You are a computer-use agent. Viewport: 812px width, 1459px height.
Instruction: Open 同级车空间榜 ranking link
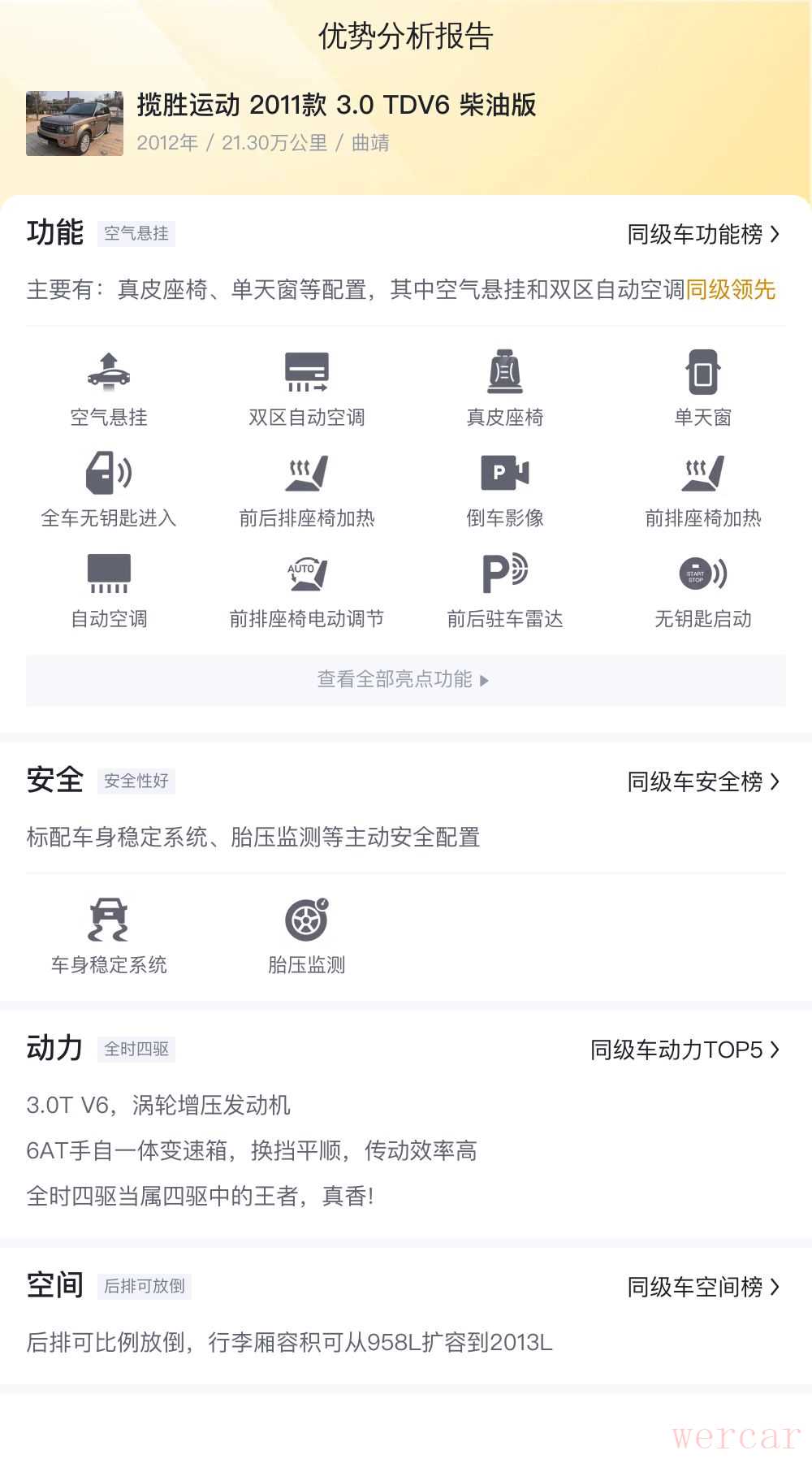pyautogui.click(x=703, y=1287)
